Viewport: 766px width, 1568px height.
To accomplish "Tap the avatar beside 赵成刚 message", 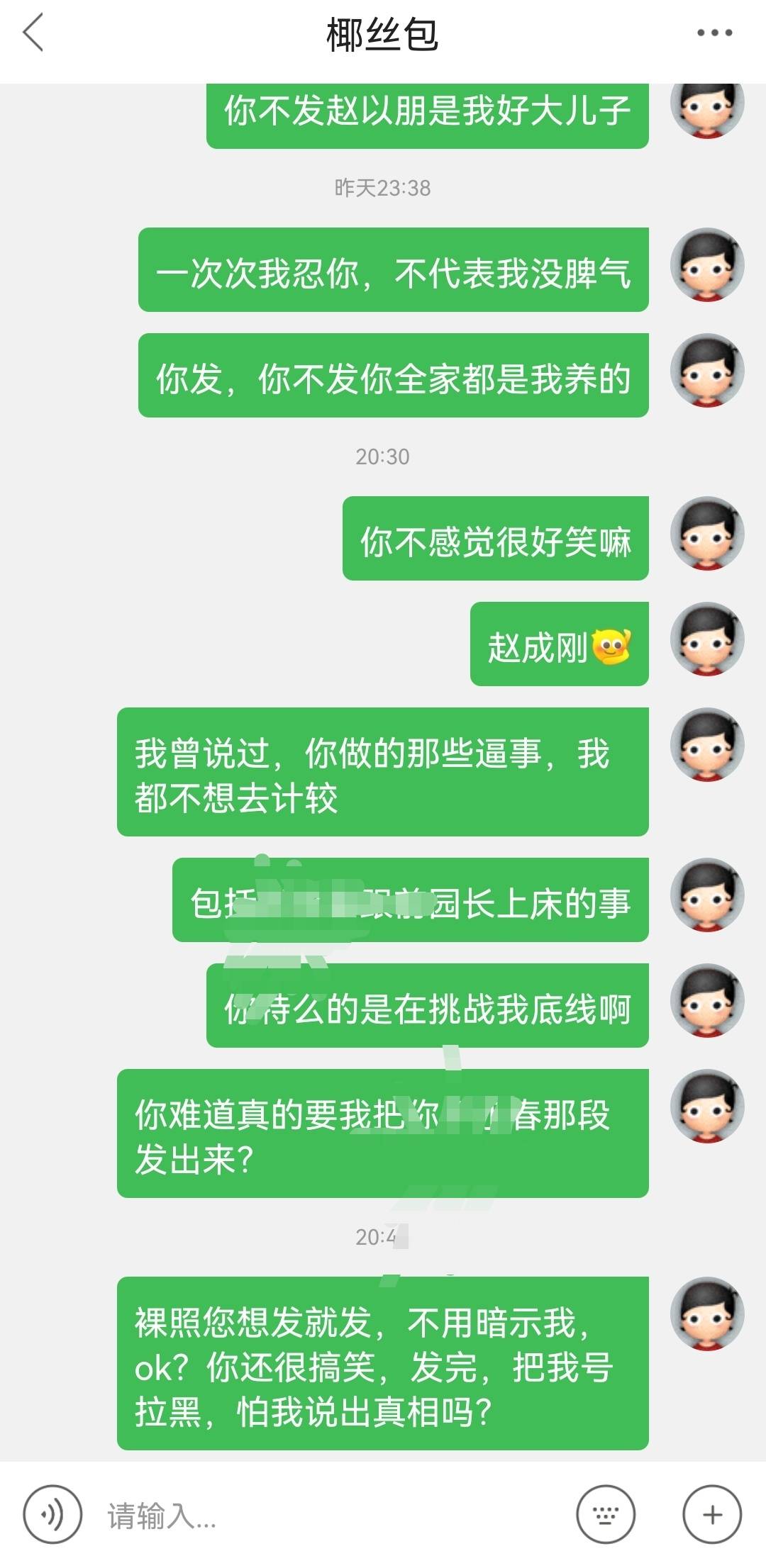I will tap(707, 639).
